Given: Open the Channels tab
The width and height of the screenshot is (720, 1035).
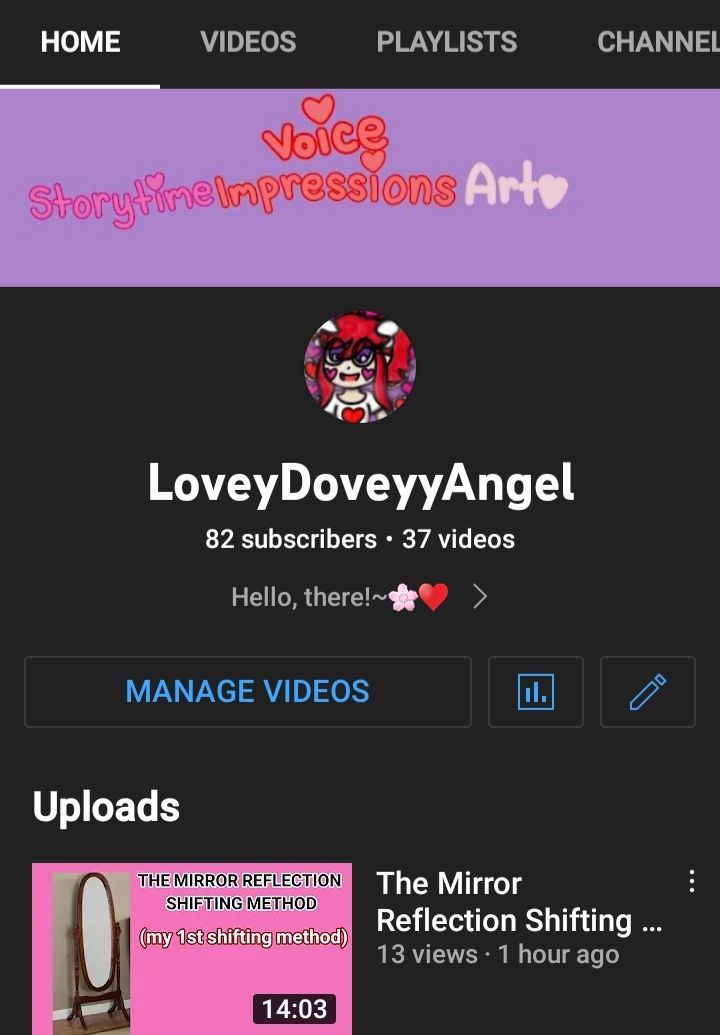Looking at the screenshot, I should point(658,42).
